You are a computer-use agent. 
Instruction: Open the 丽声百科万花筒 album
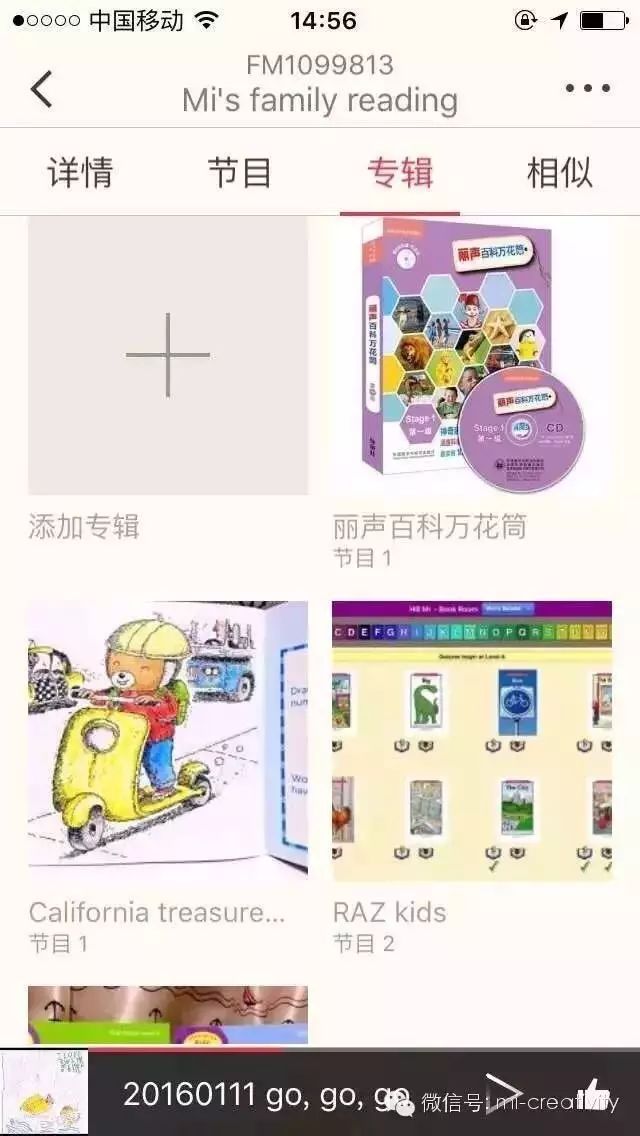click(472, 356)
